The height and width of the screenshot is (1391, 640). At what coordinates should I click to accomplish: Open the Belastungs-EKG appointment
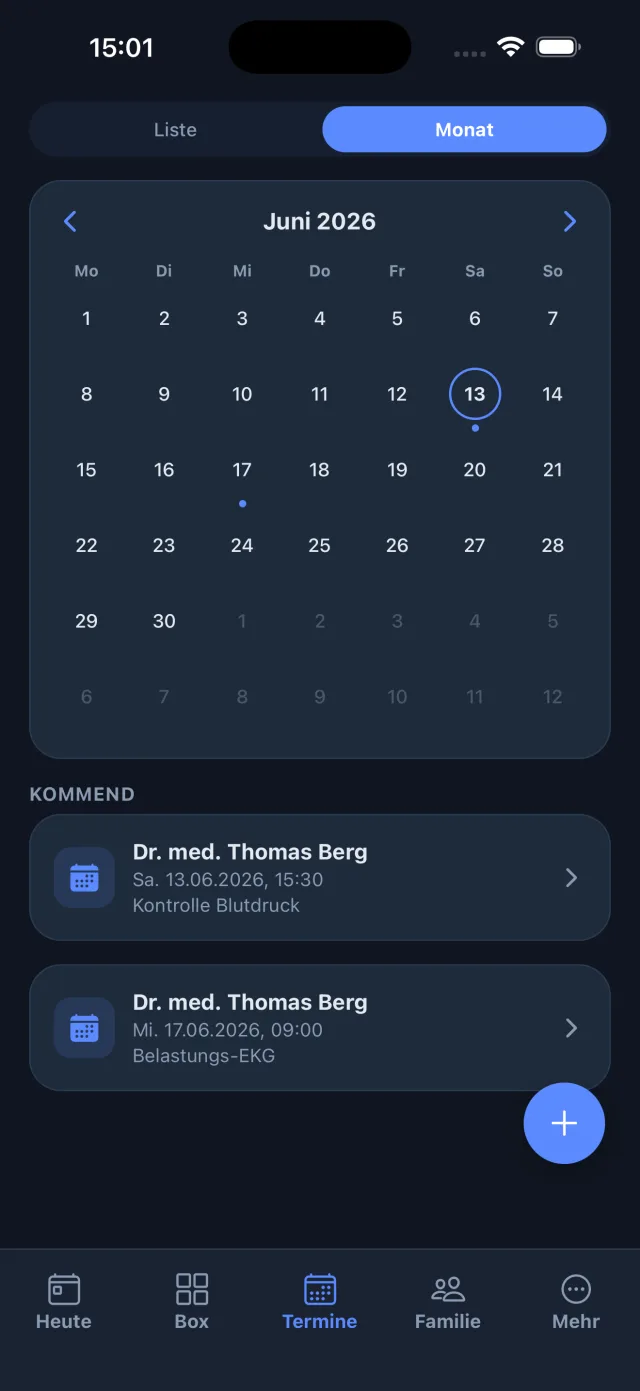(320, 1028)
